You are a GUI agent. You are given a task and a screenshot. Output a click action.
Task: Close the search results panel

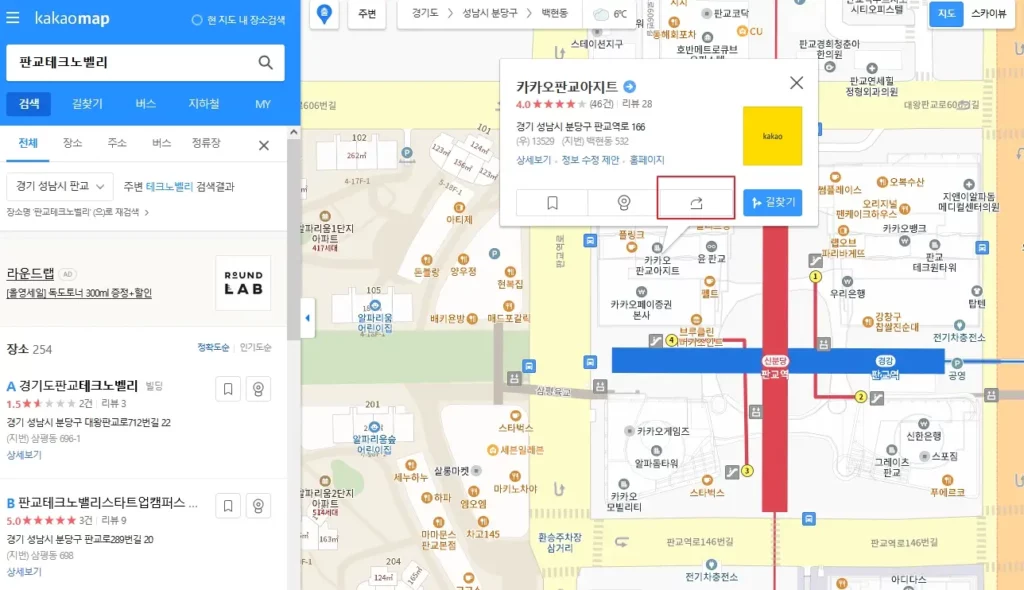point(264,145)
